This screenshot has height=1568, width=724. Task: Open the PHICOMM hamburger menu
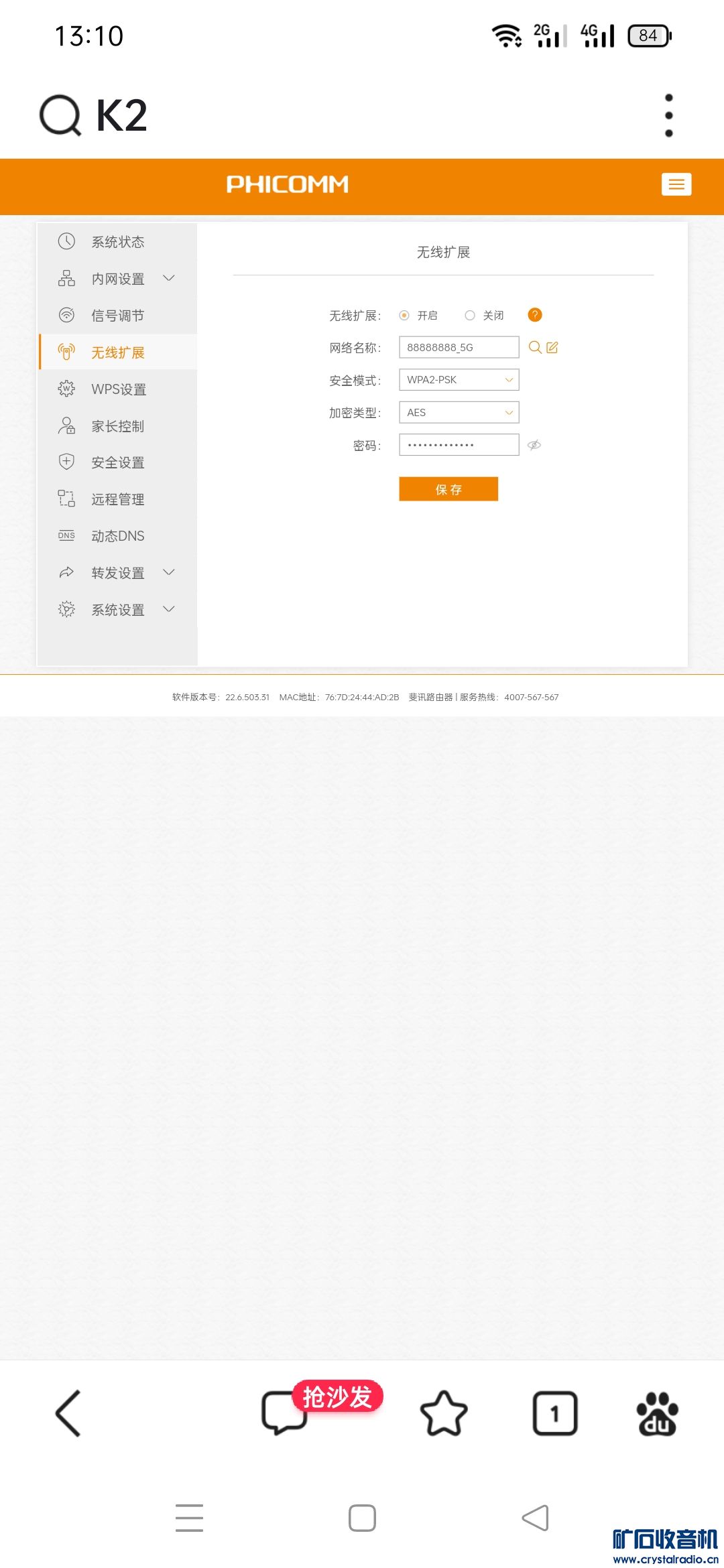pos(676,184)
